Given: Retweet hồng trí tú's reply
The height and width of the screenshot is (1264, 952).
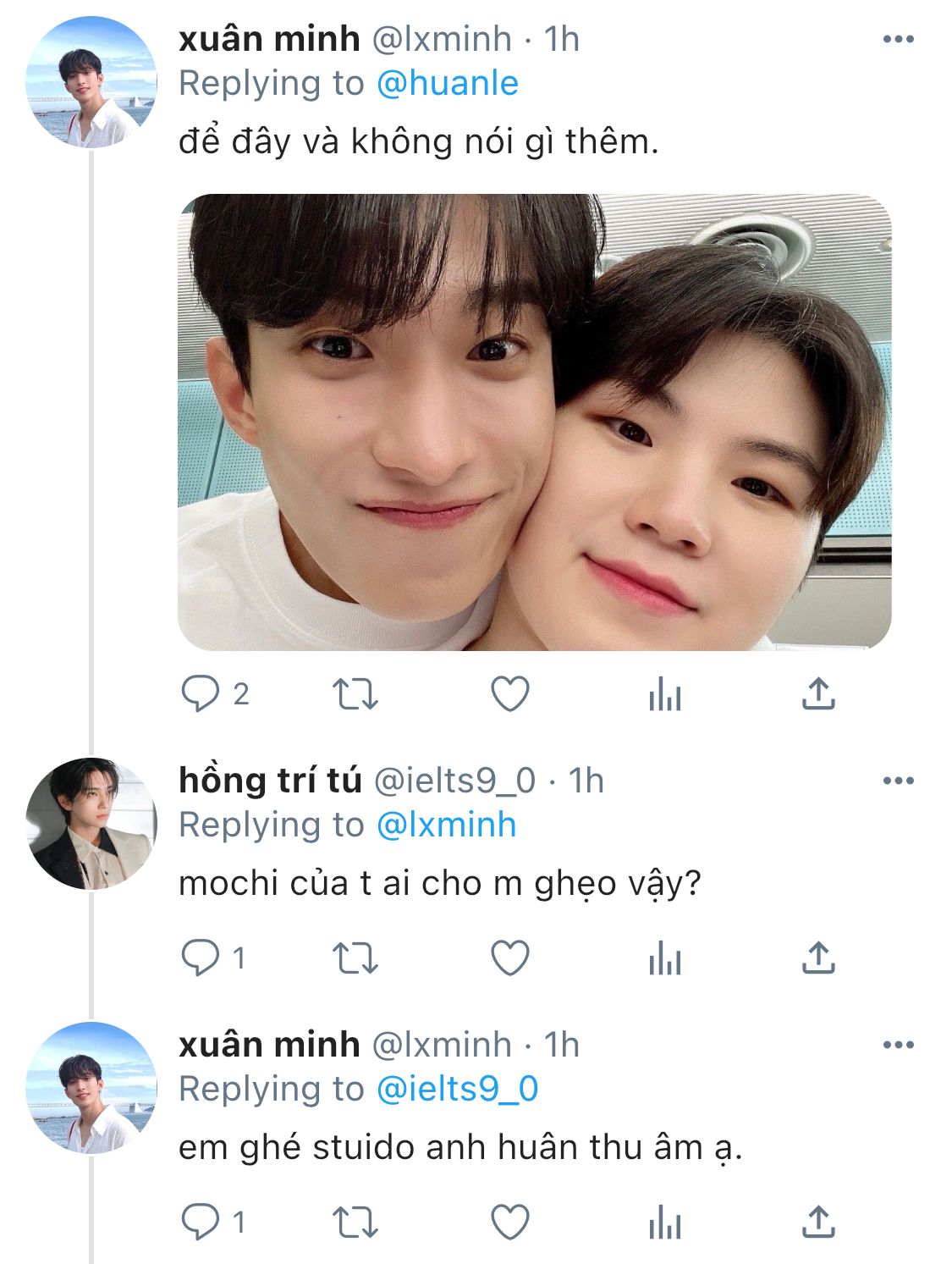Looking at the screenshot, I should (355, 958).
